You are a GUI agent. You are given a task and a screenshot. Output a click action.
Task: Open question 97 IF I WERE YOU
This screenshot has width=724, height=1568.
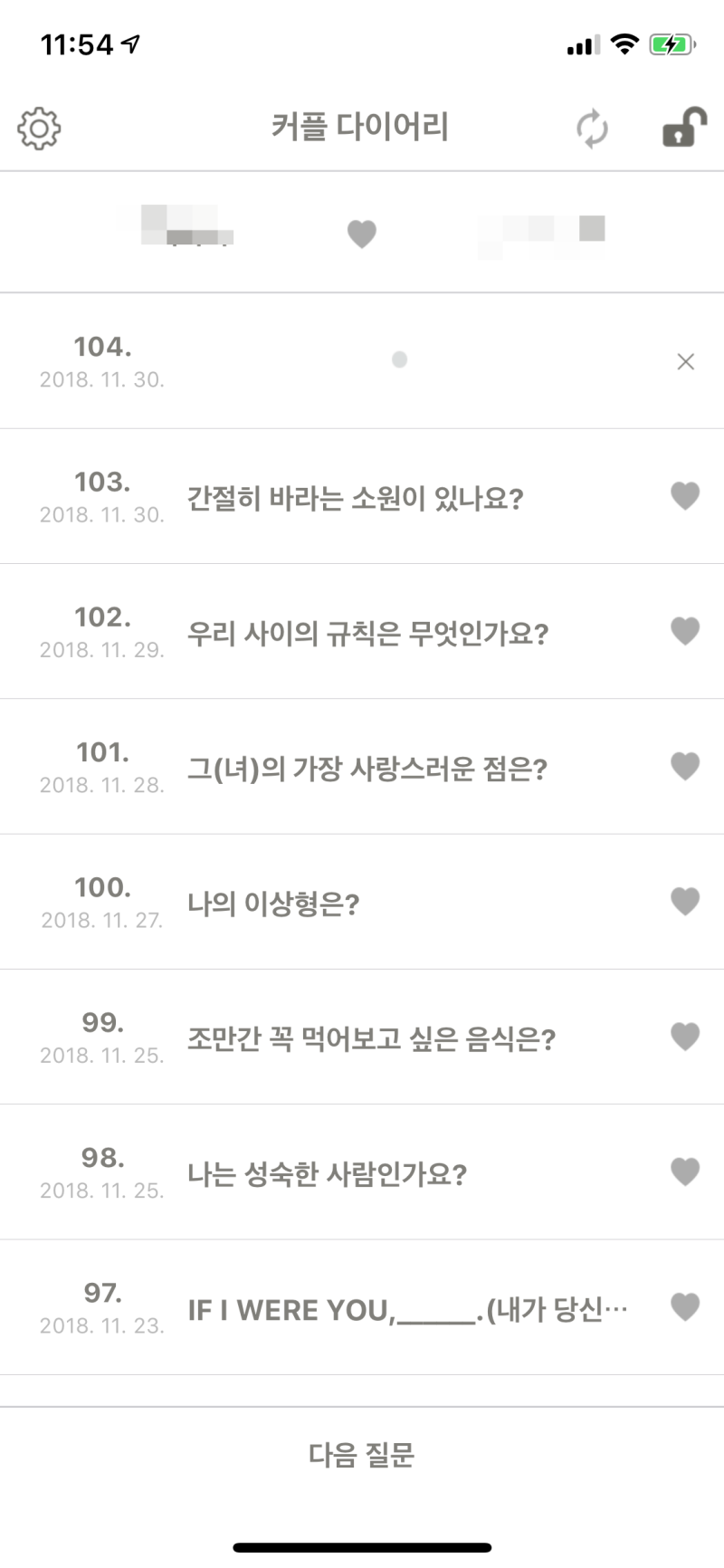tap(362, 1307)
